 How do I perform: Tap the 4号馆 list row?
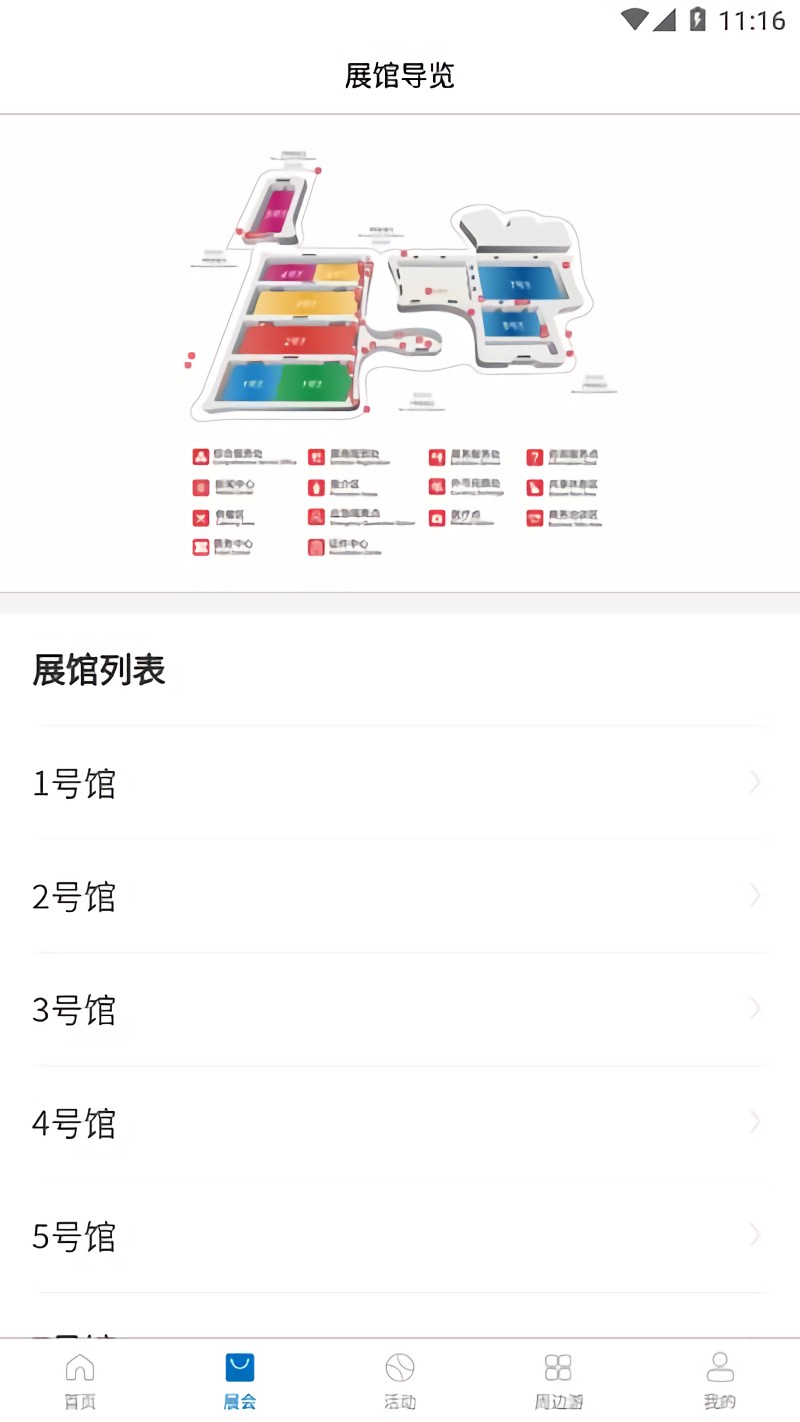pos(400,1123)
